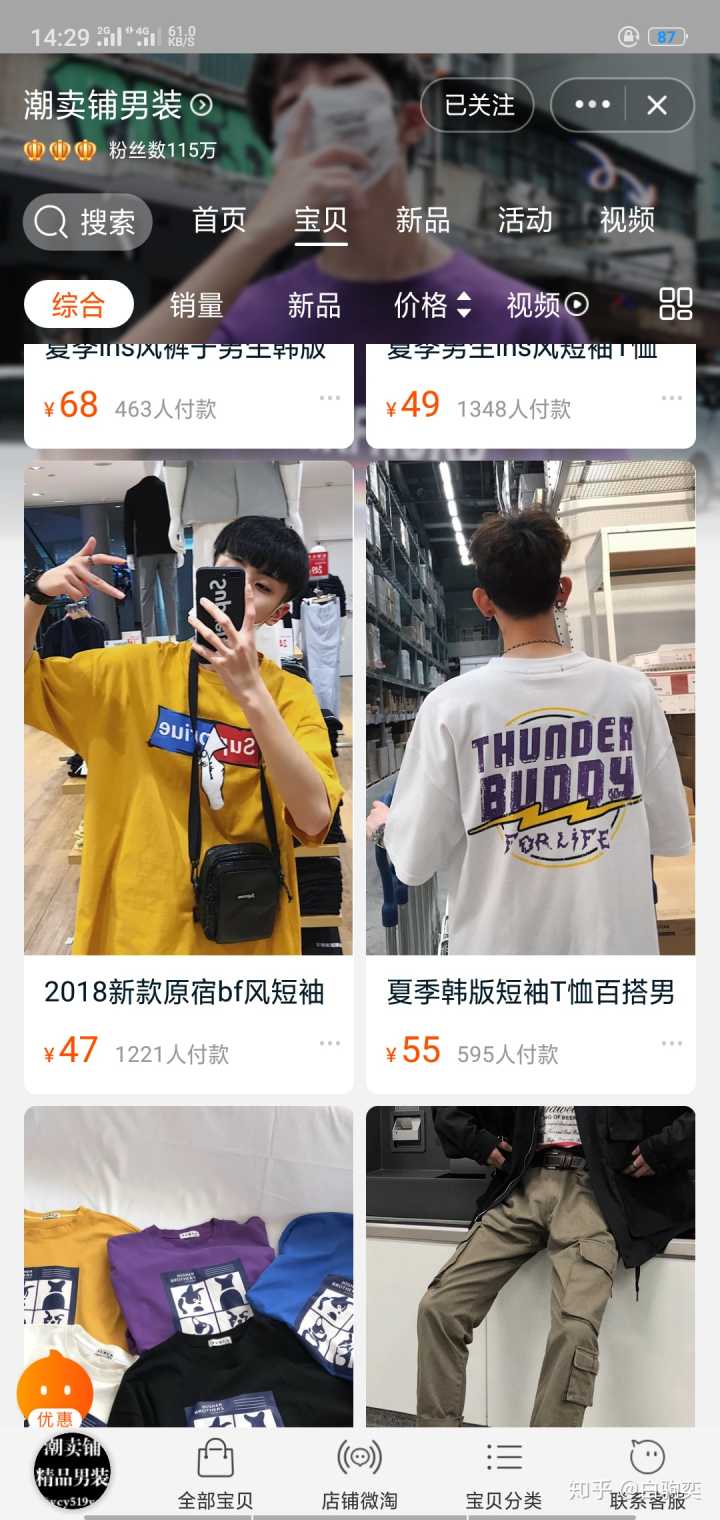Open more options on the ¥55 item
Image resolution: width=720 pixels, height=1520 pixels.
(671, 1044)
